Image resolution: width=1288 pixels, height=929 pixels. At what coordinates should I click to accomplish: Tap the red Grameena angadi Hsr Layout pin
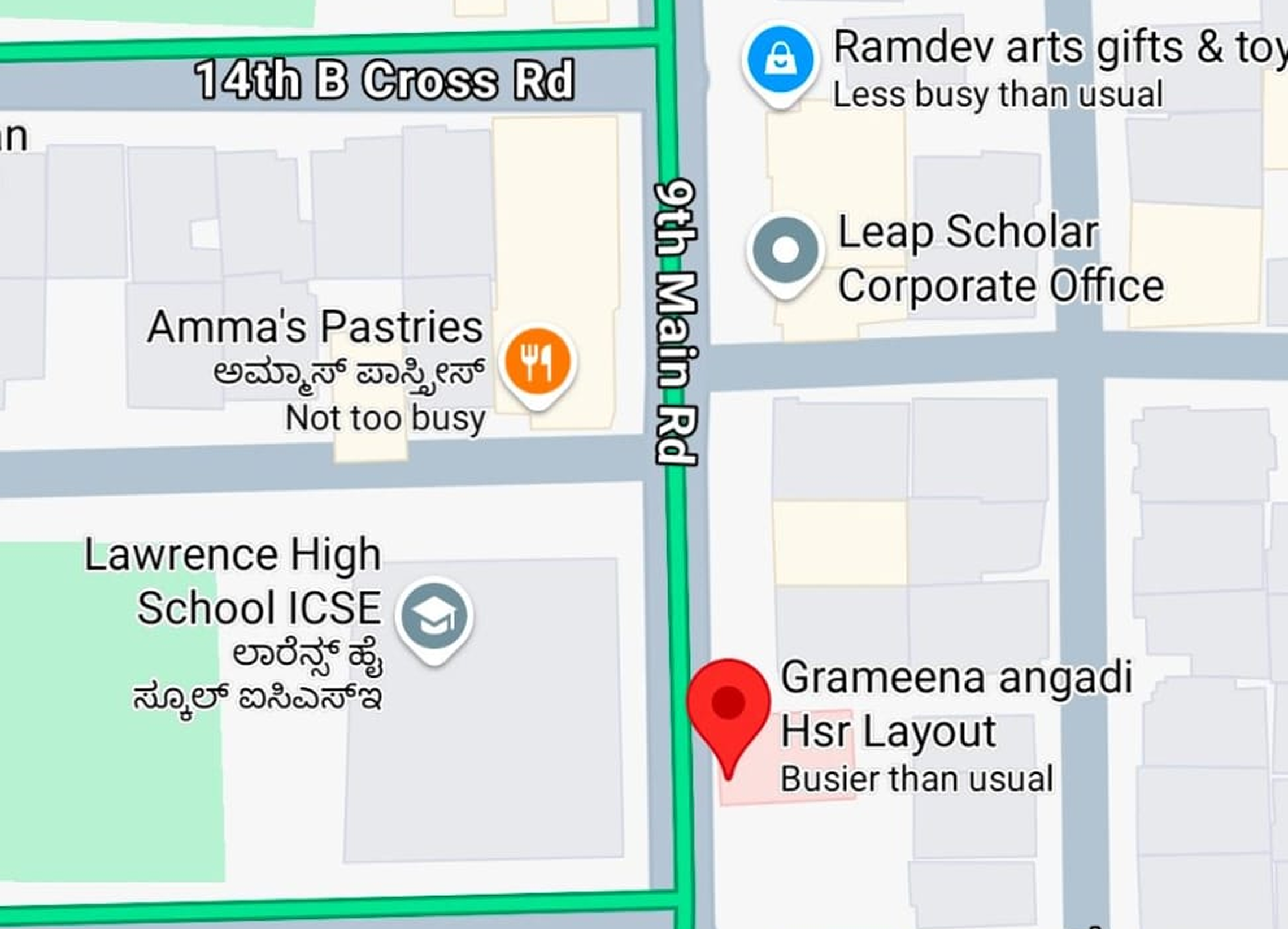728,704
